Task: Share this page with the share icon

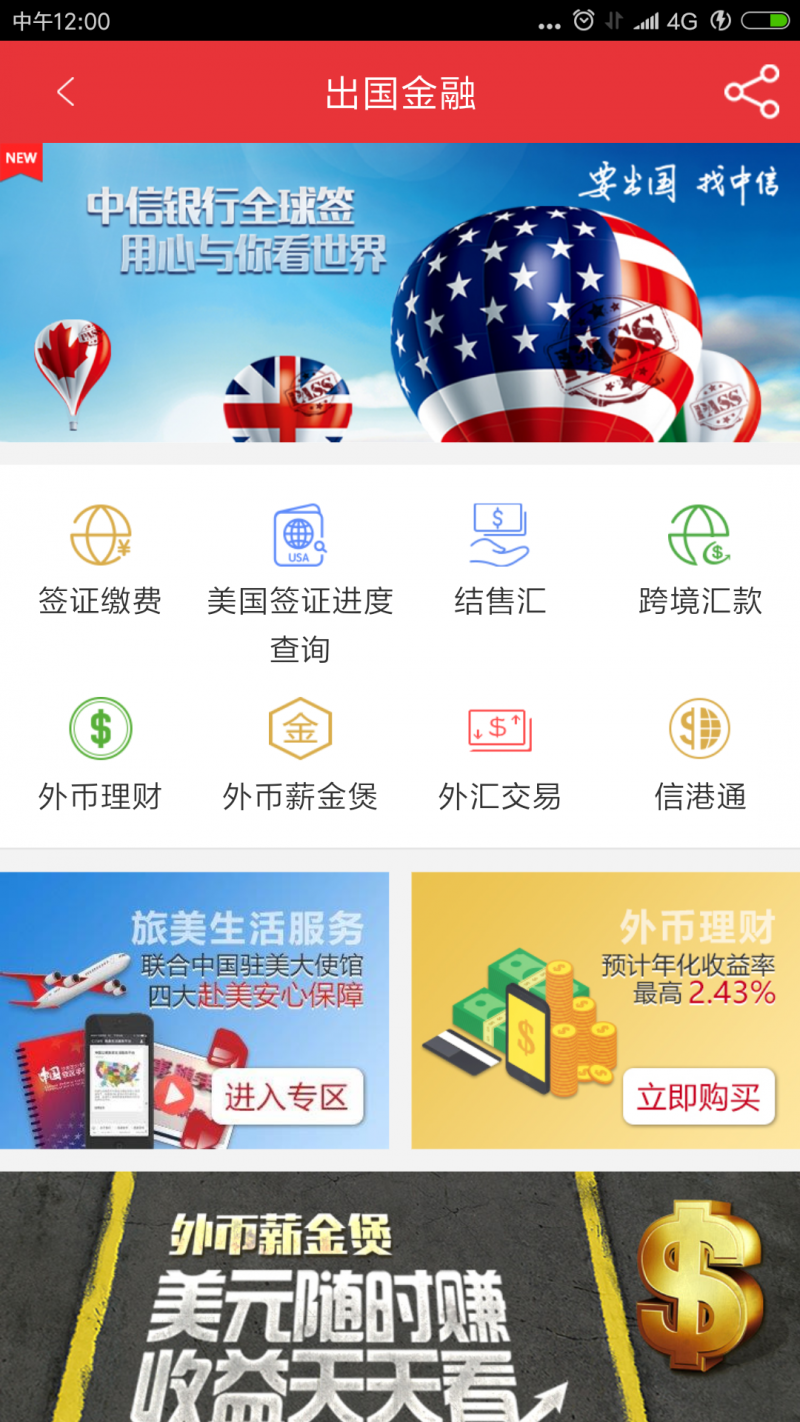Action: click(751, 92)
